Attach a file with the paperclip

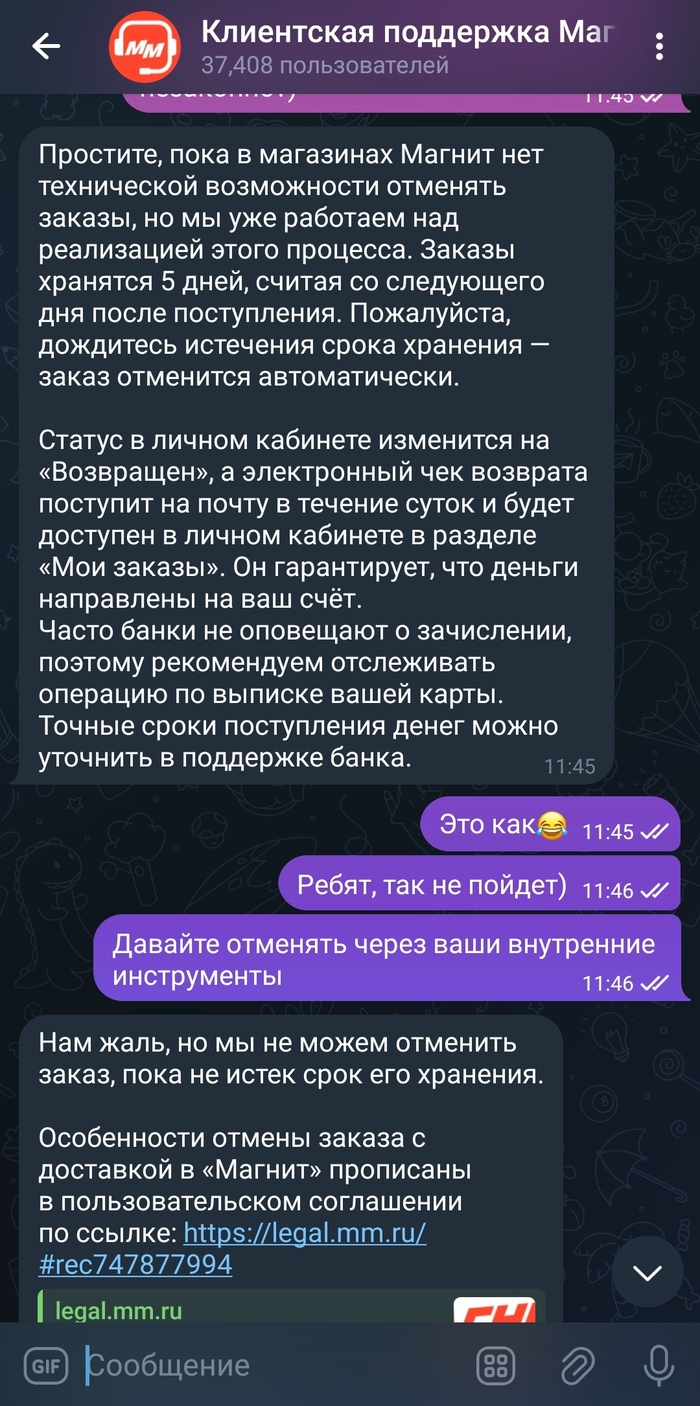(x=577, y=1365)
